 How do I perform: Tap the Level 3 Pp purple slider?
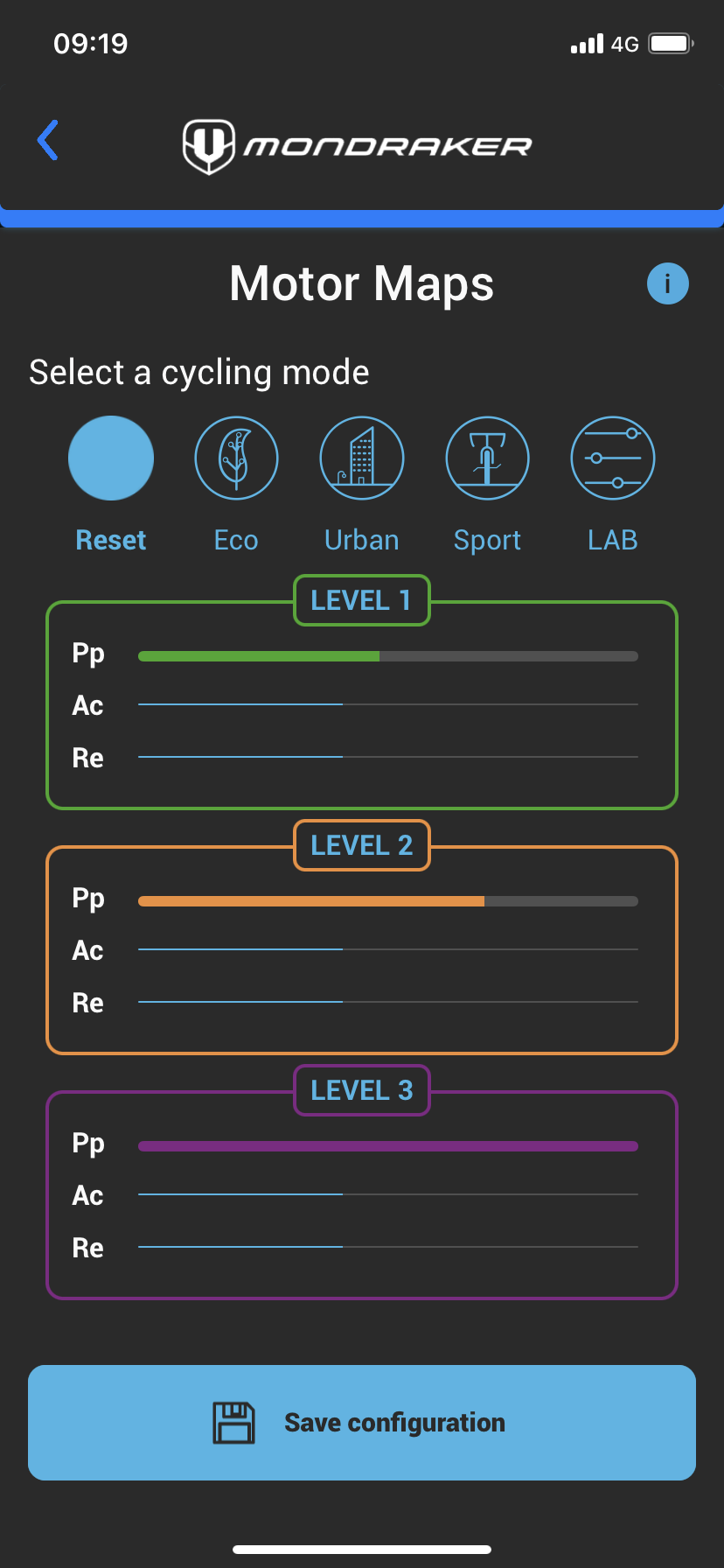(387, 1146)
